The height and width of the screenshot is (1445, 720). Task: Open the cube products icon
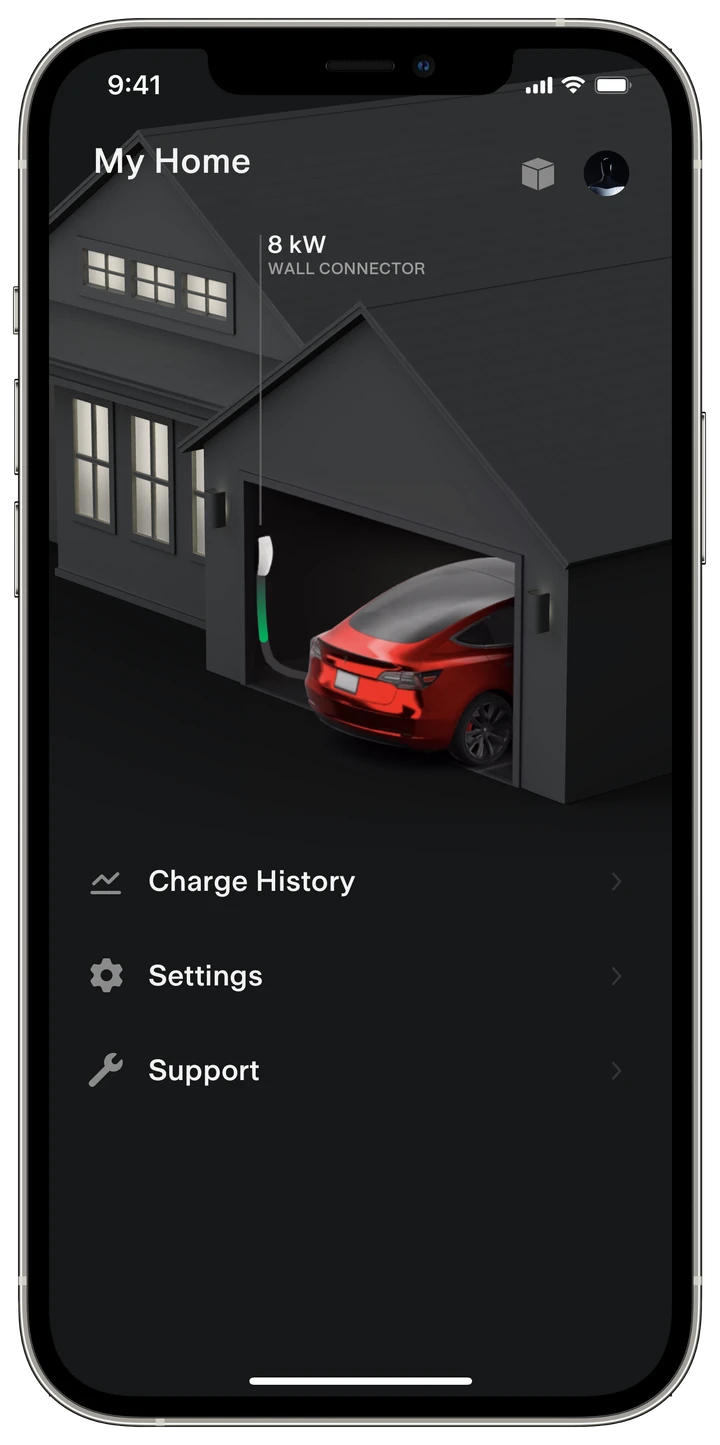(x=538, y=174)
